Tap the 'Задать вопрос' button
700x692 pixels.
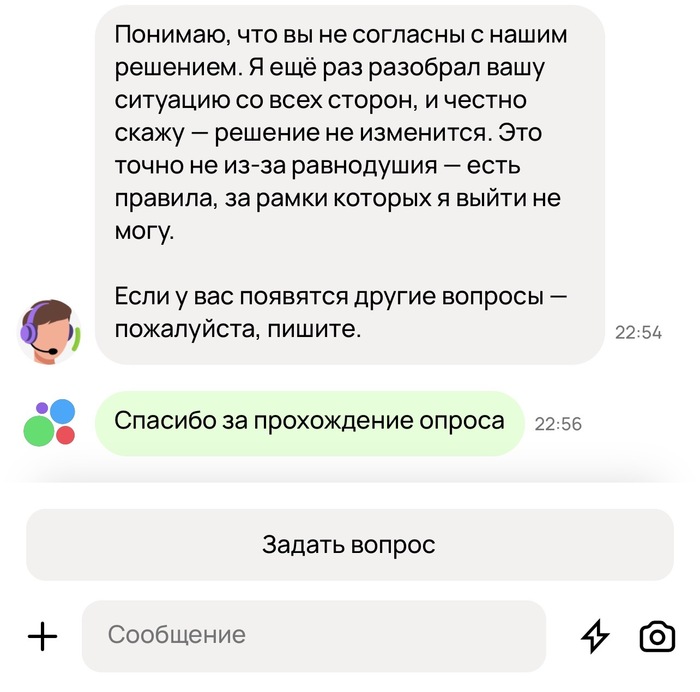(349, 545)
